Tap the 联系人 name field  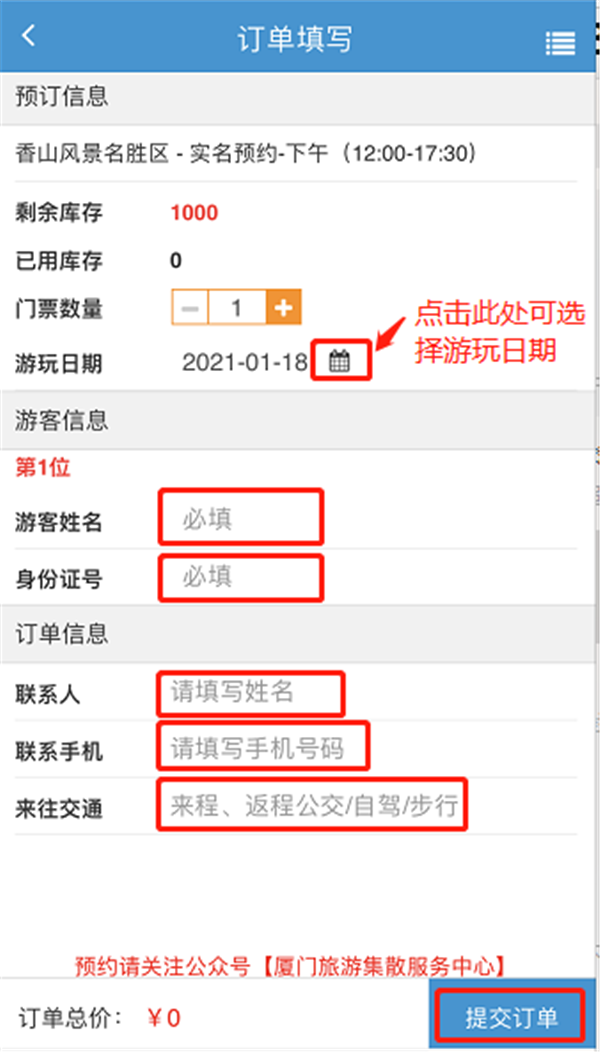point(251,693)
